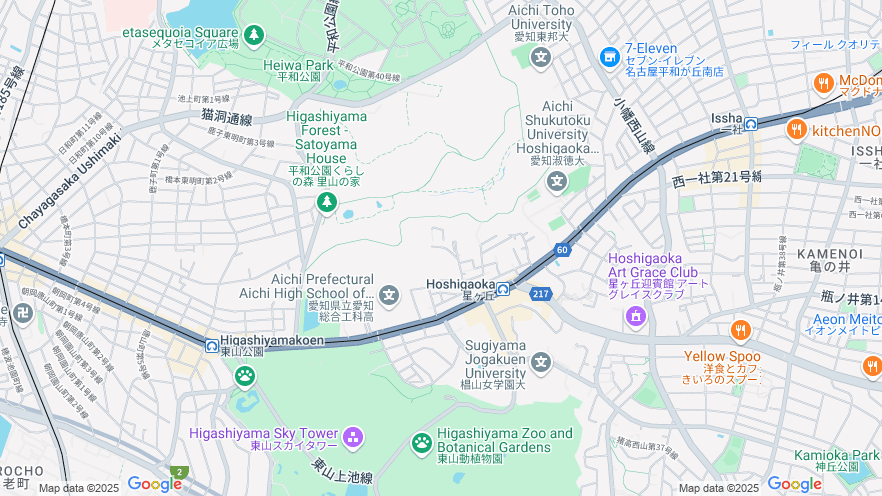Select Higashiyama Zoo and Botanical Gardens pin

(x=422, y=441)
